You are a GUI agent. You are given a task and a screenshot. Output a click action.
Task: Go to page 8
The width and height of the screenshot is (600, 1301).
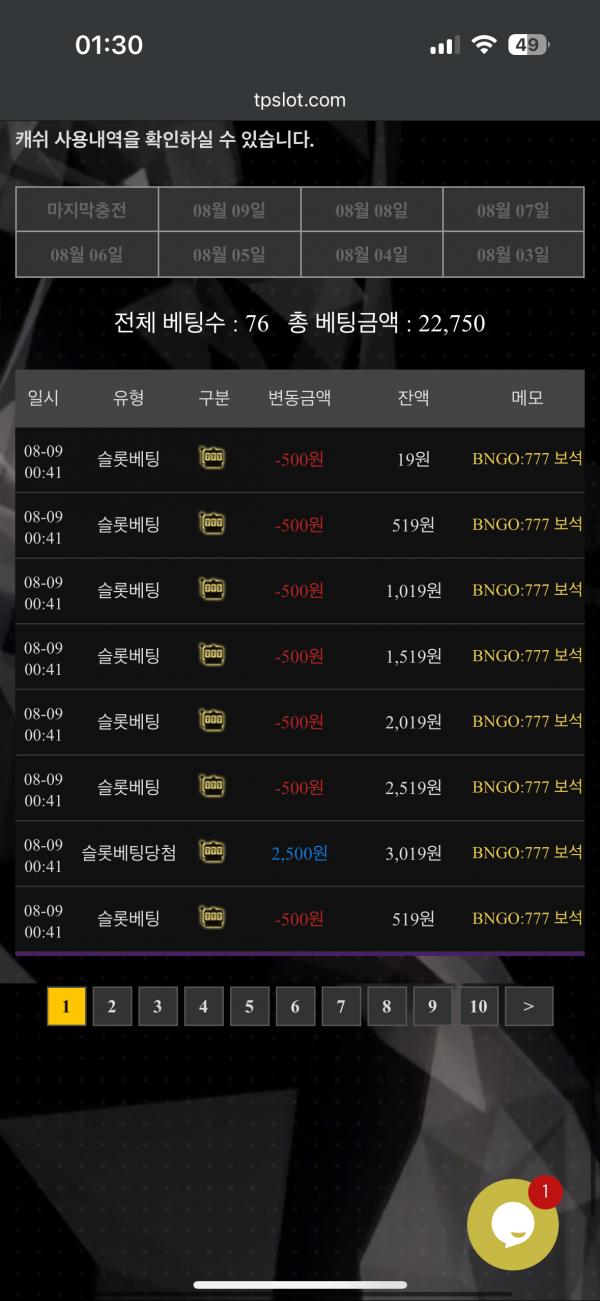coord(387,1007)
